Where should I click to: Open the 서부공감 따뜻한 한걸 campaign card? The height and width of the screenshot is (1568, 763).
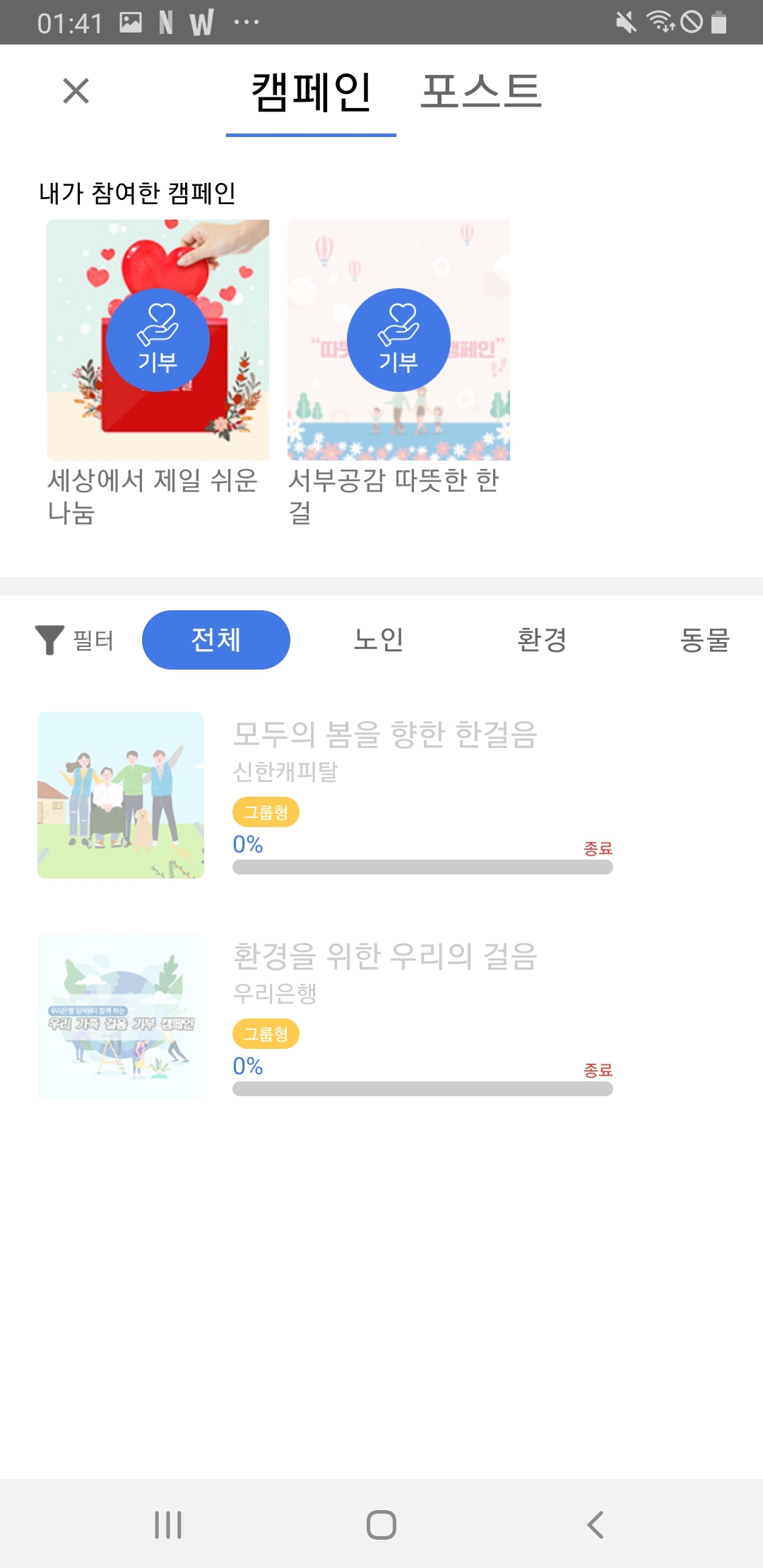coord(398,340)
